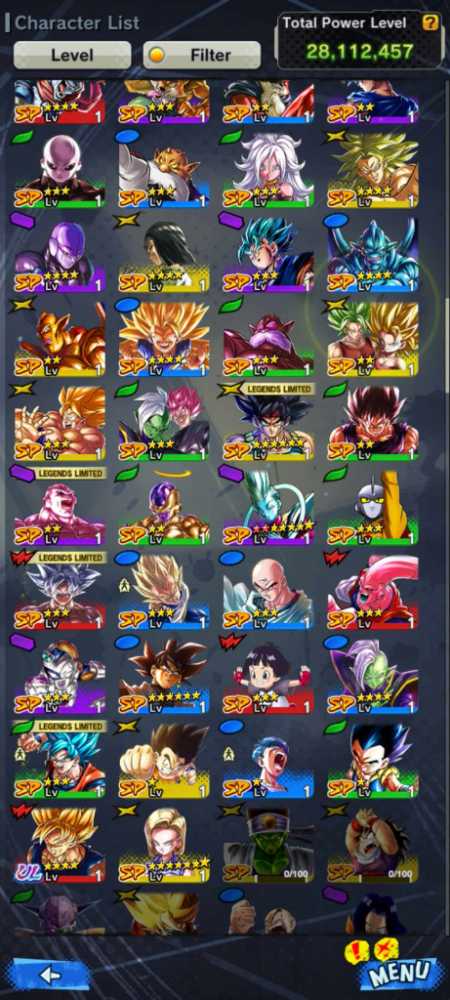This screenshot has width=450, height=1000.
Task: Select the Krillin character card
Action: coord(268,592)
